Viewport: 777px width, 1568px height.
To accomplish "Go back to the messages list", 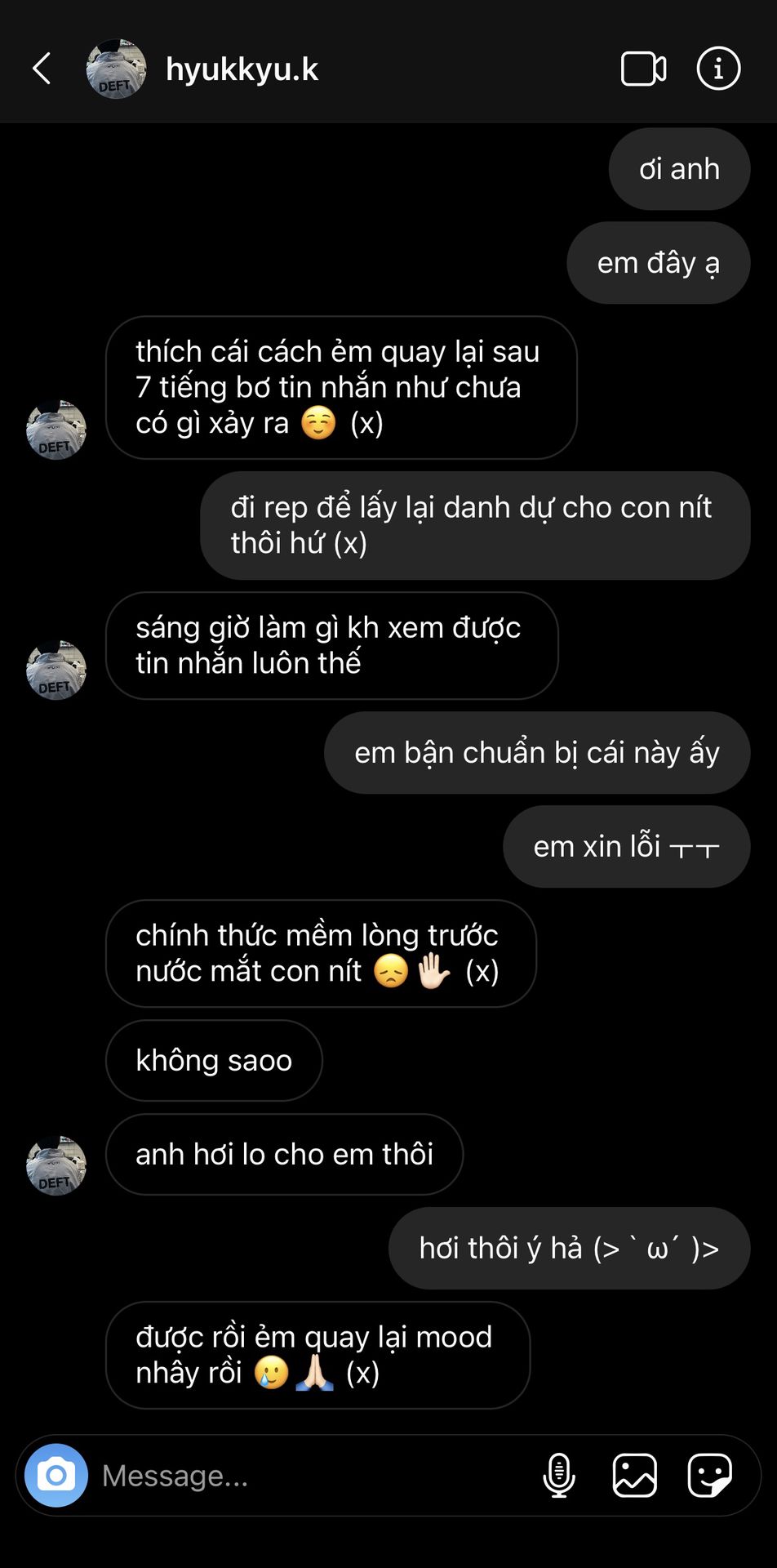I will (42, 69).
